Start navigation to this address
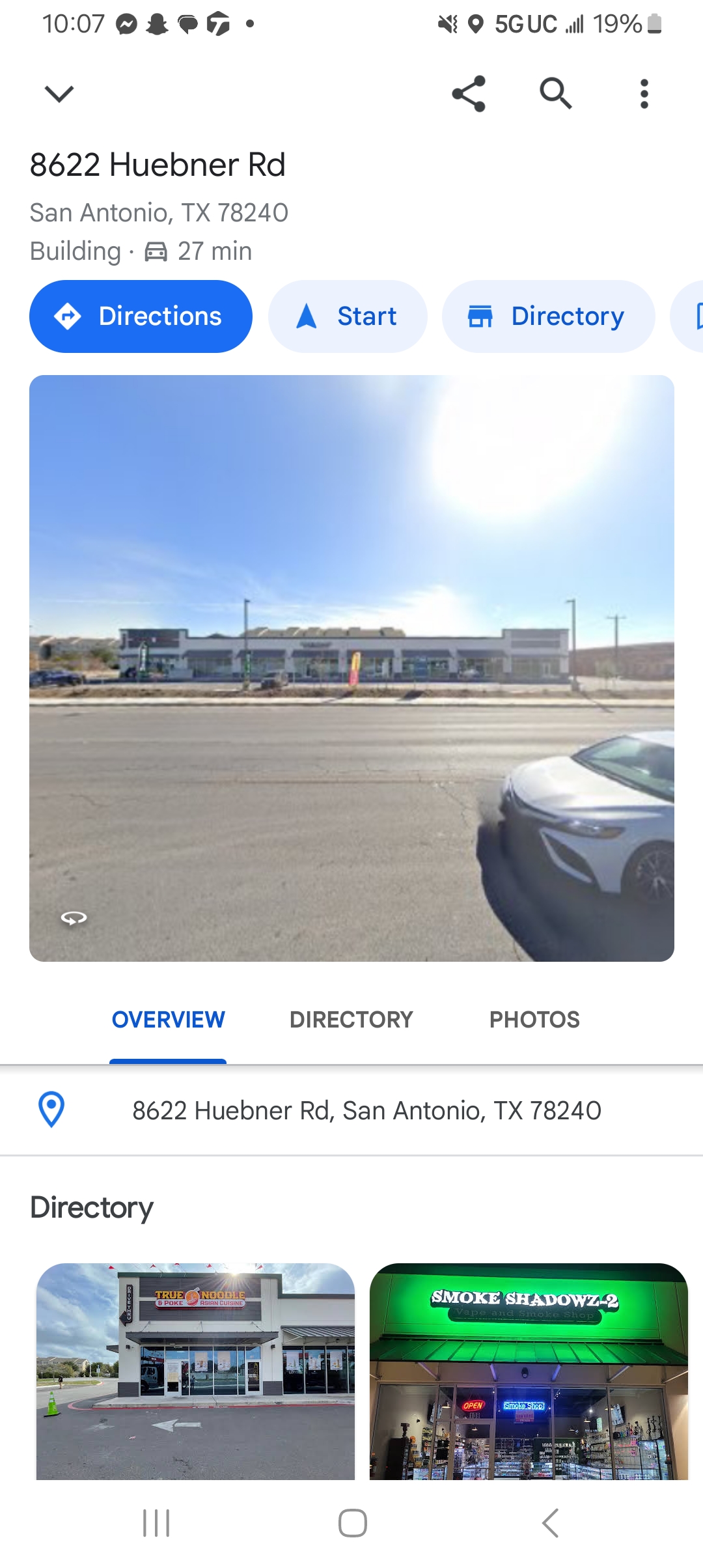Viewport: 703px width, 1568px height. [x=348, y=316]
